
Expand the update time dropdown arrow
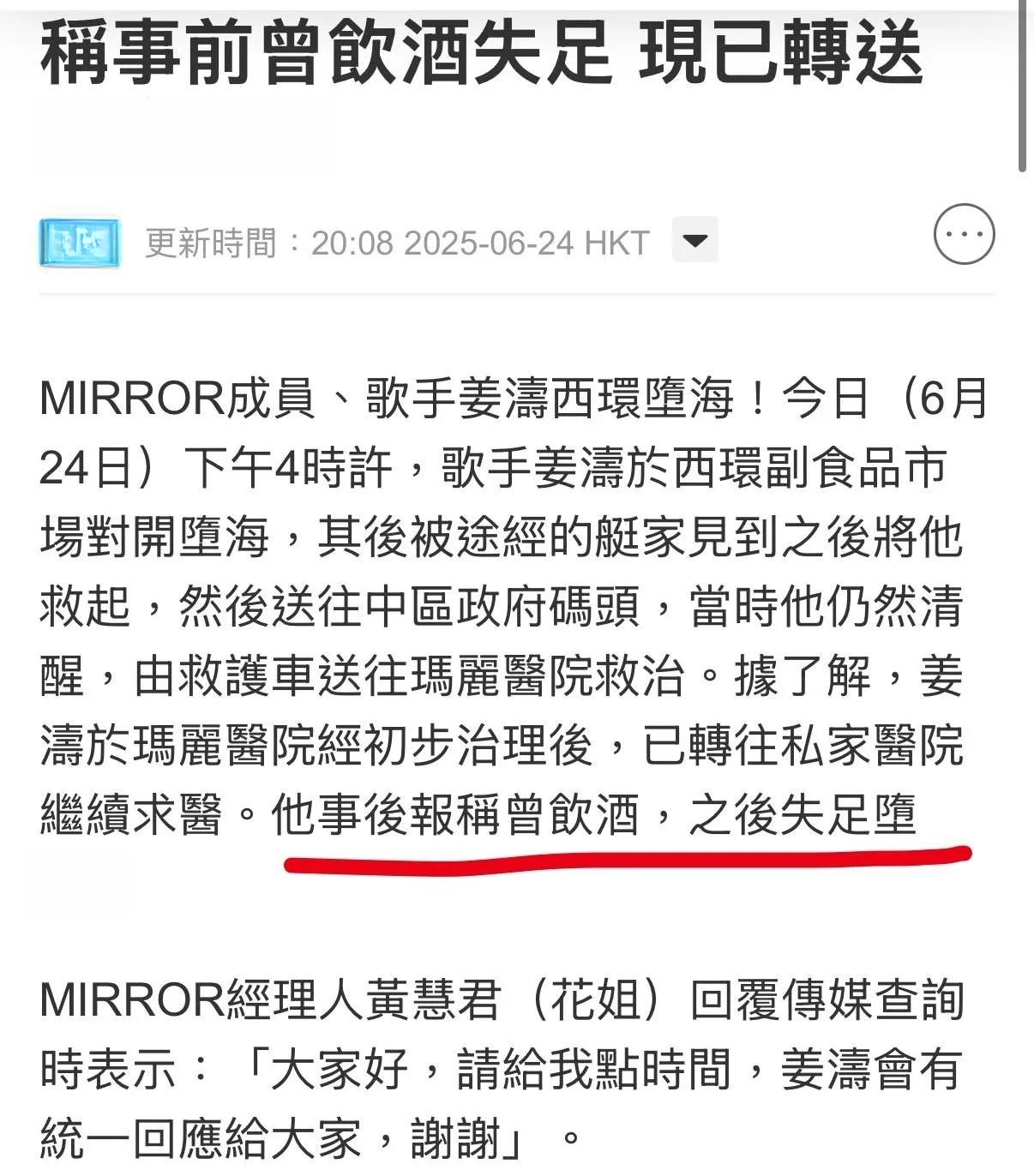pyautogui.click(x=694, y=240)
